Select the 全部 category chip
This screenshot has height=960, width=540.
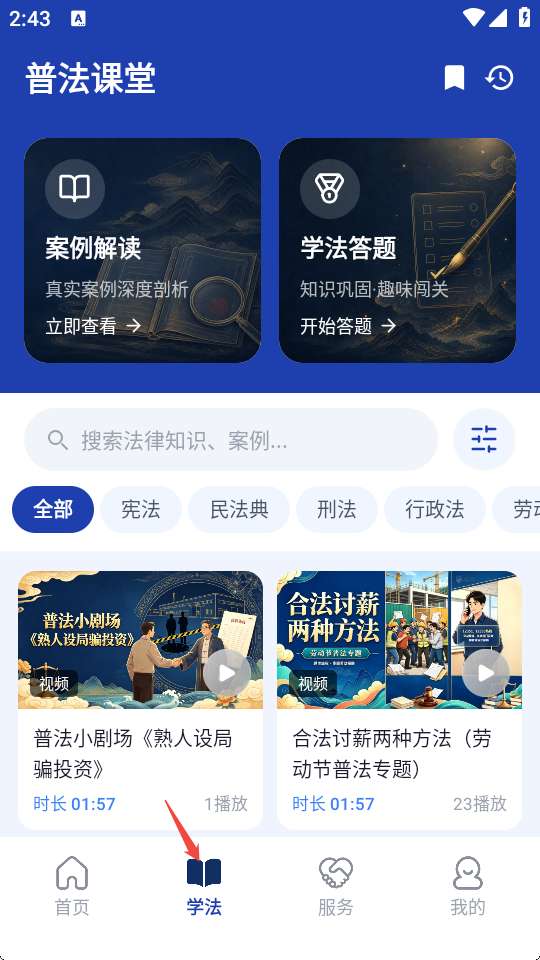click(53, 509)
